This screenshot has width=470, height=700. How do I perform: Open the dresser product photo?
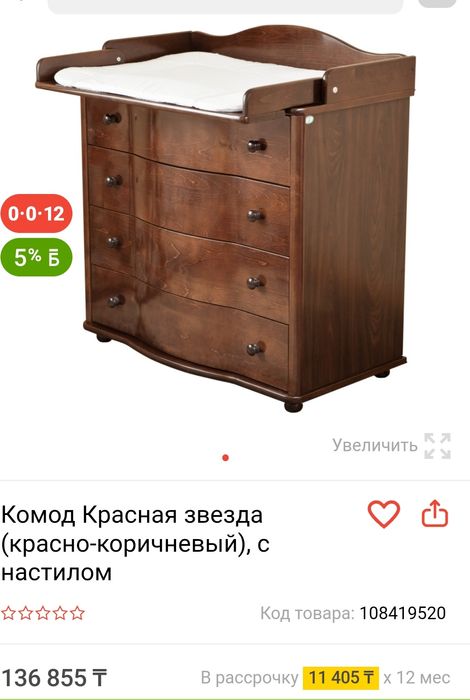point(226,218)
